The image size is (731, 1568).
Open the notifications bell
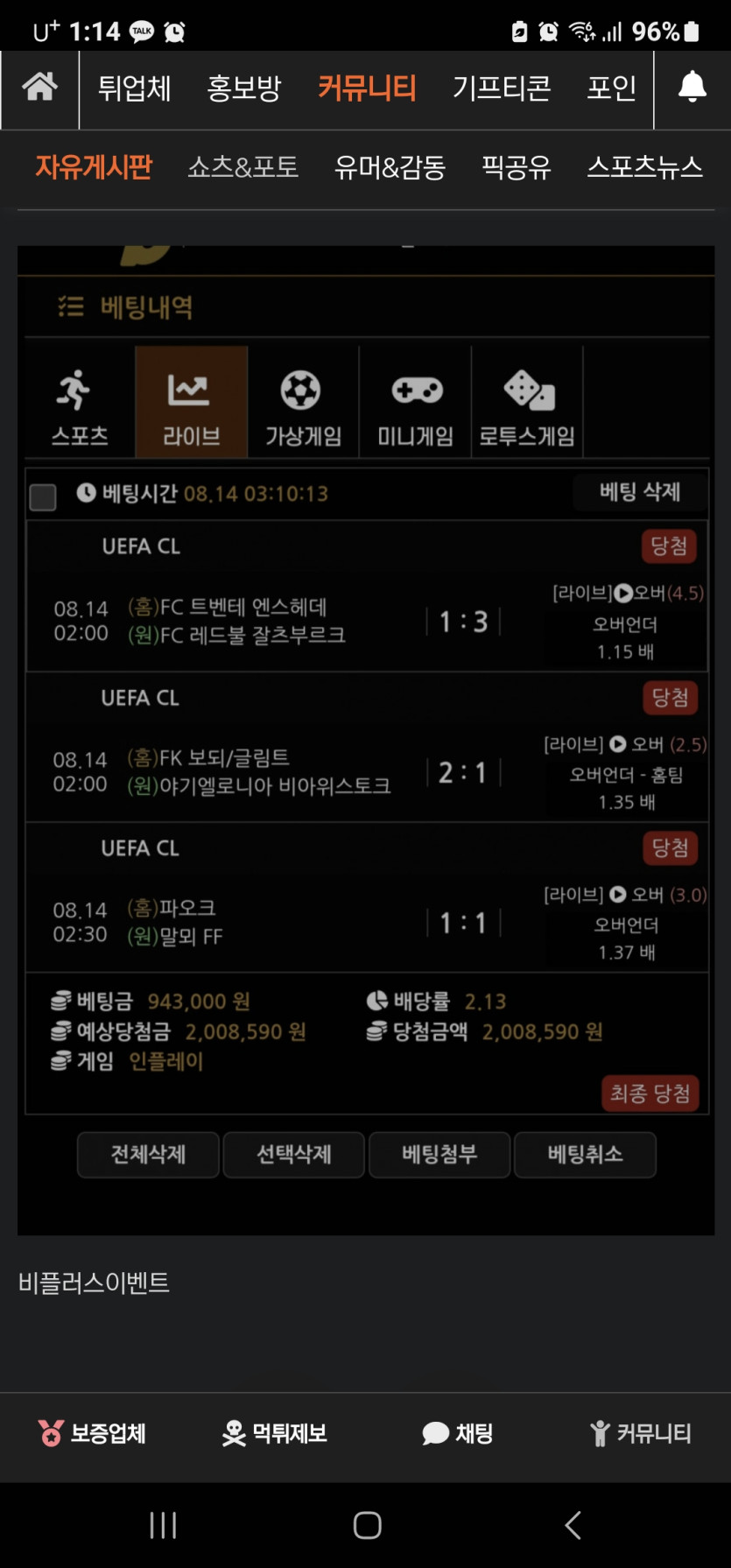[692, 88]
